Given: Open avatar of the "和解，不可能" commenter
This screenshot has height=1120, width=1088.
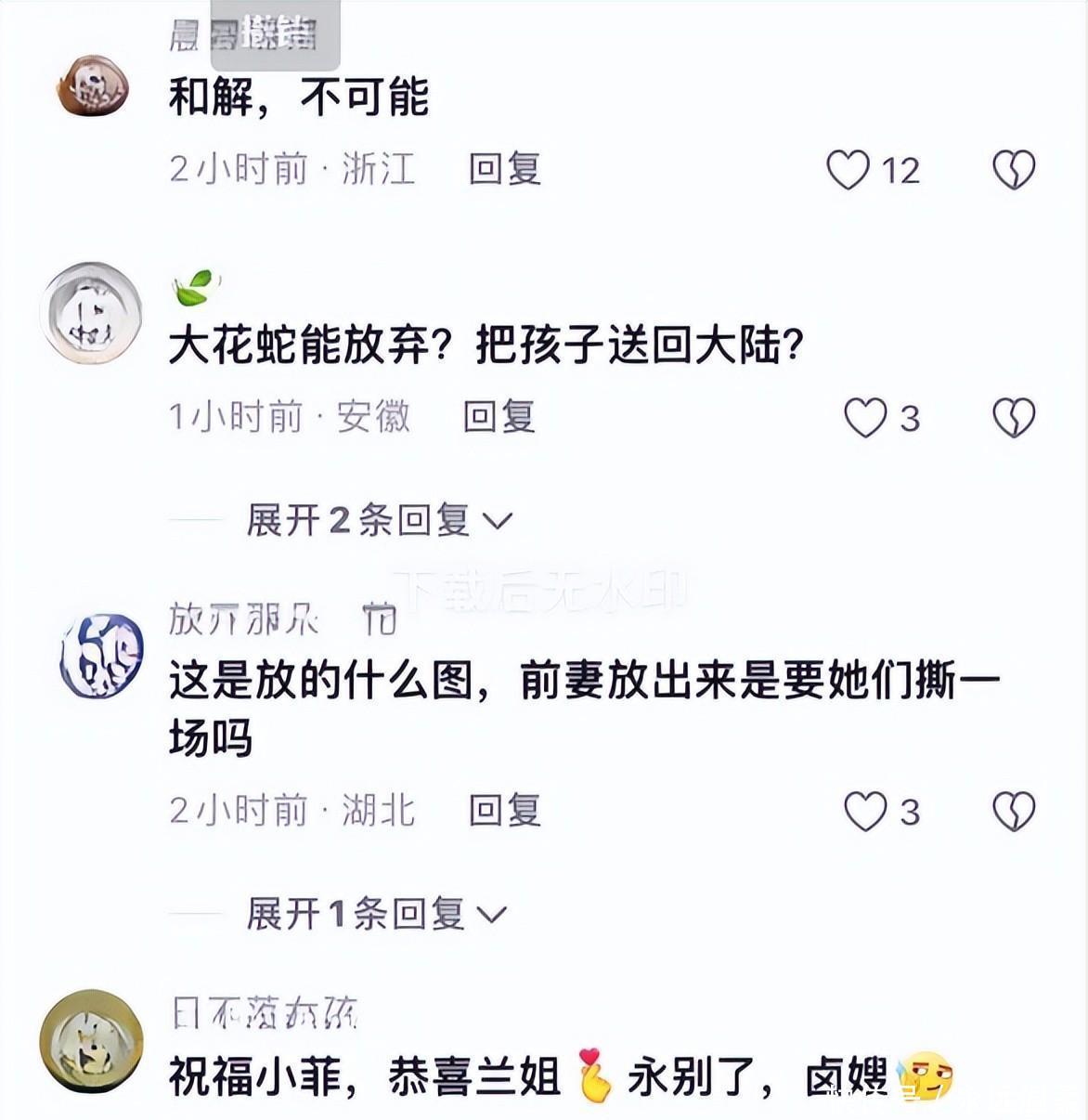Looking at the screenshot, I should (x=93, y=87).
